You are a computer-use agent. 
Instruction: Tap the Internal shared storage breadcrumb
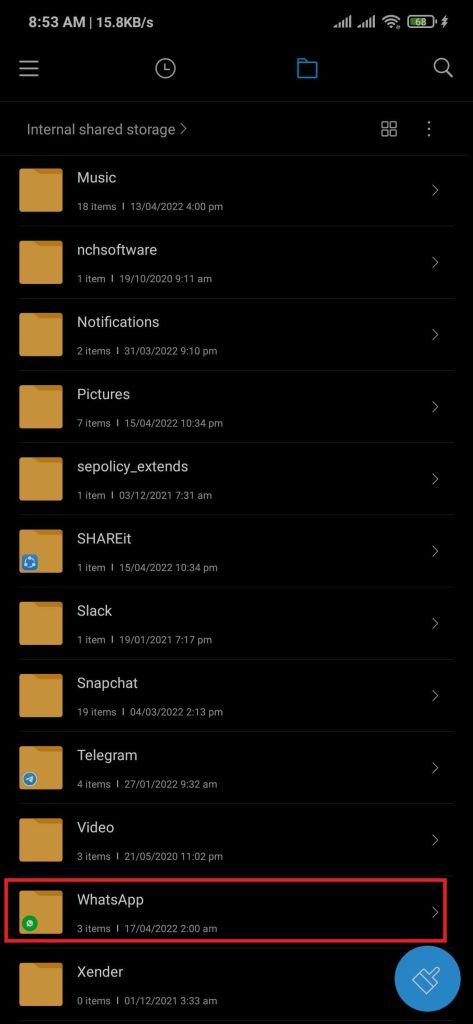tap(107, 129)
